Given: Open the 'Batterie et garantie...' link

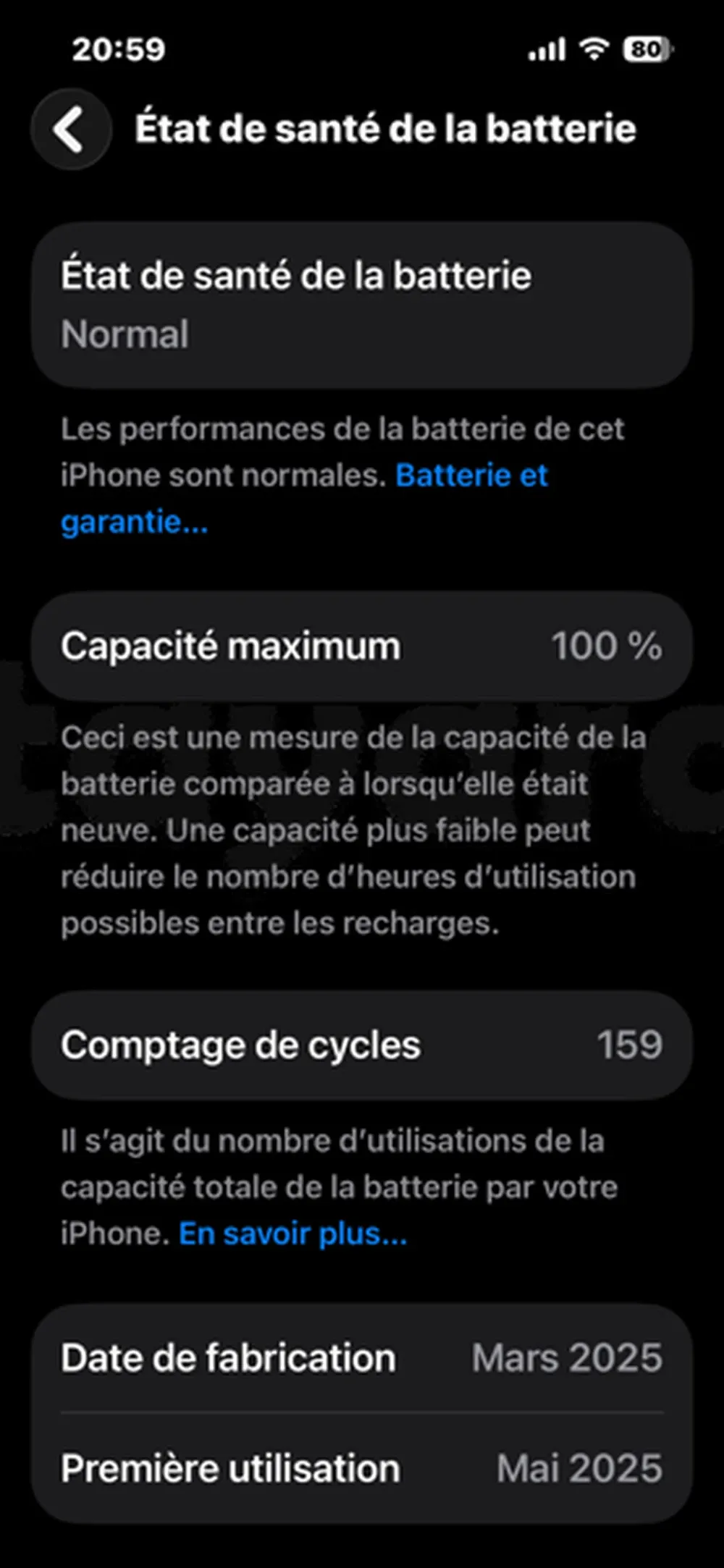Looking at the screenshot, I should [471, 476].
